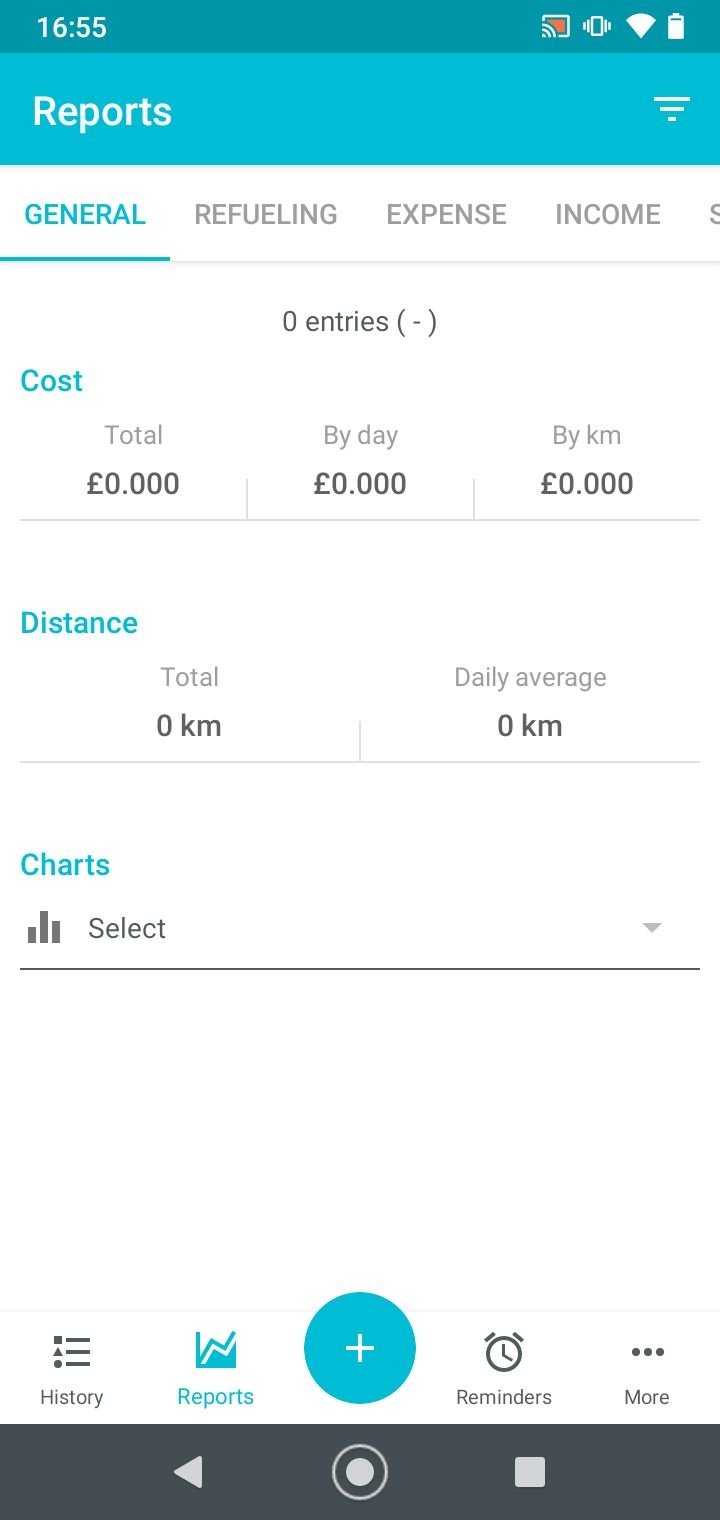Screen dimensions: 720x1520
Task: Switch to the Income tab
Action: [x=608, y=214]
